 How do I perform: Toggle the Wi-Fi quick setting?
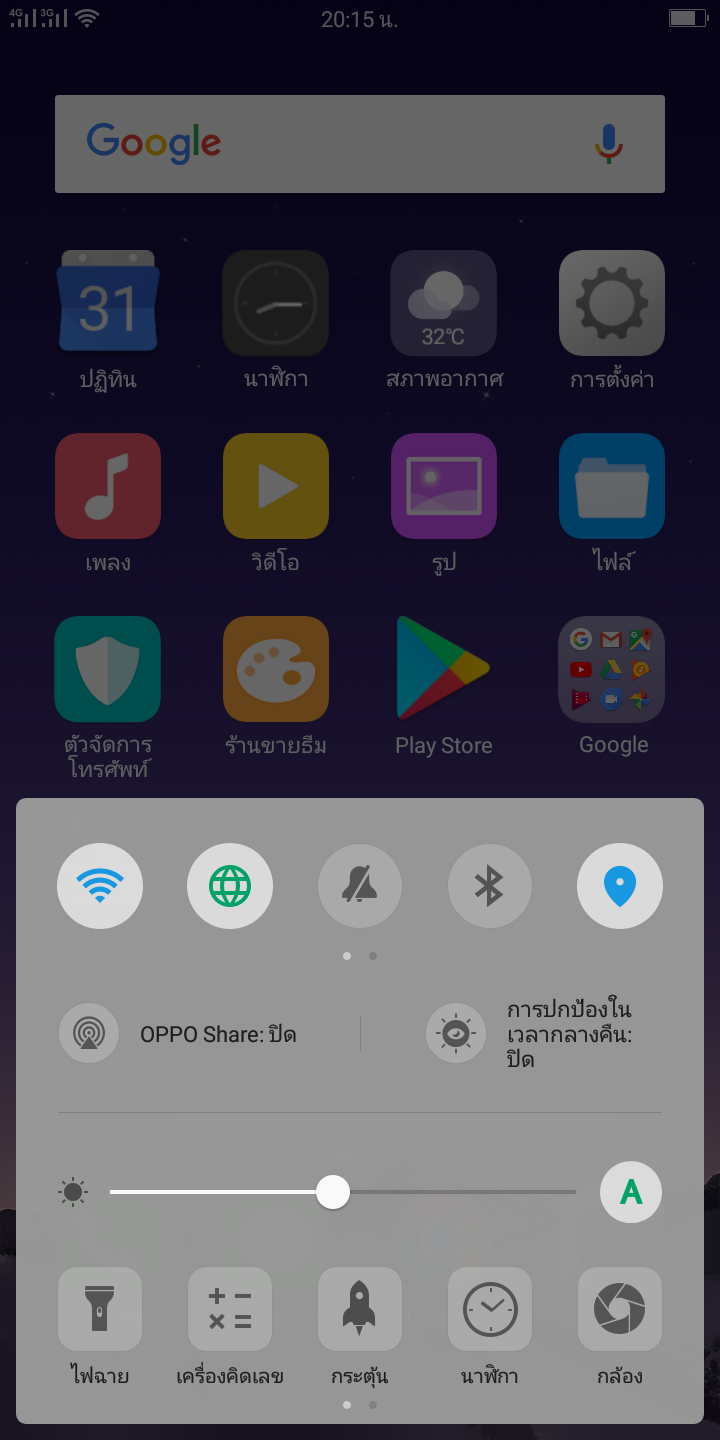point(100,886)
